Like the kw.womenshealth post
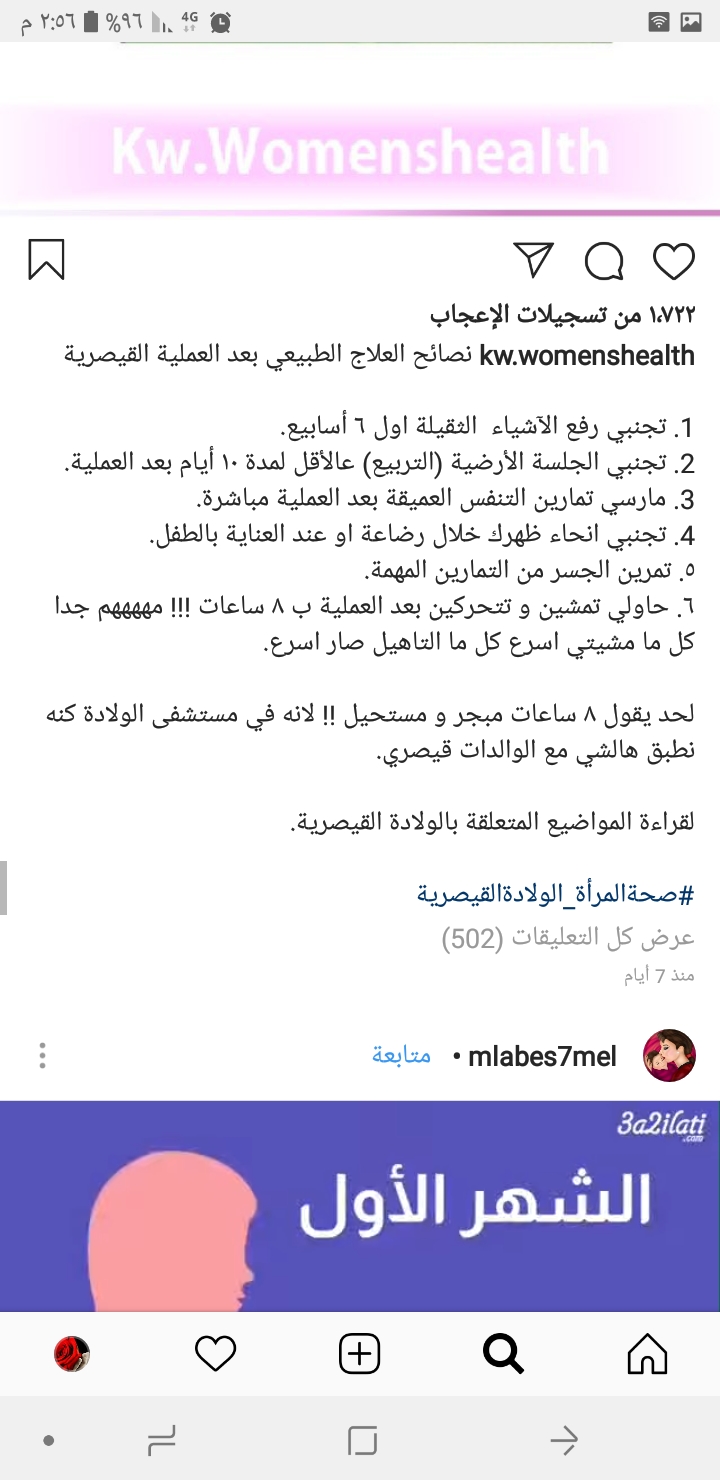720x1480 pixels. click(x=673, y=261)
